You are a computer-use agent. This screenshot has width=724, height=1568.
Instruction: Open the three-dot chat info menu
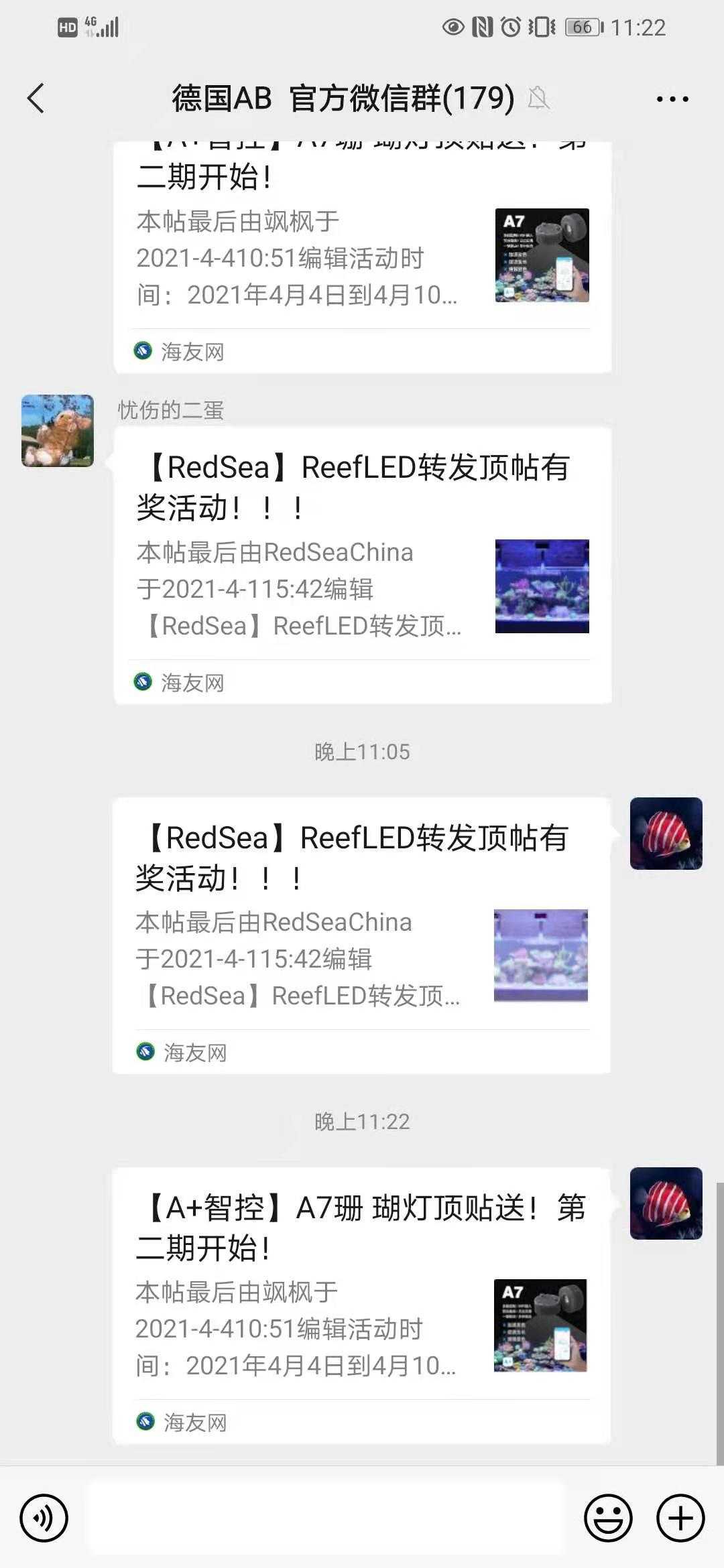(x=672, y=99)
